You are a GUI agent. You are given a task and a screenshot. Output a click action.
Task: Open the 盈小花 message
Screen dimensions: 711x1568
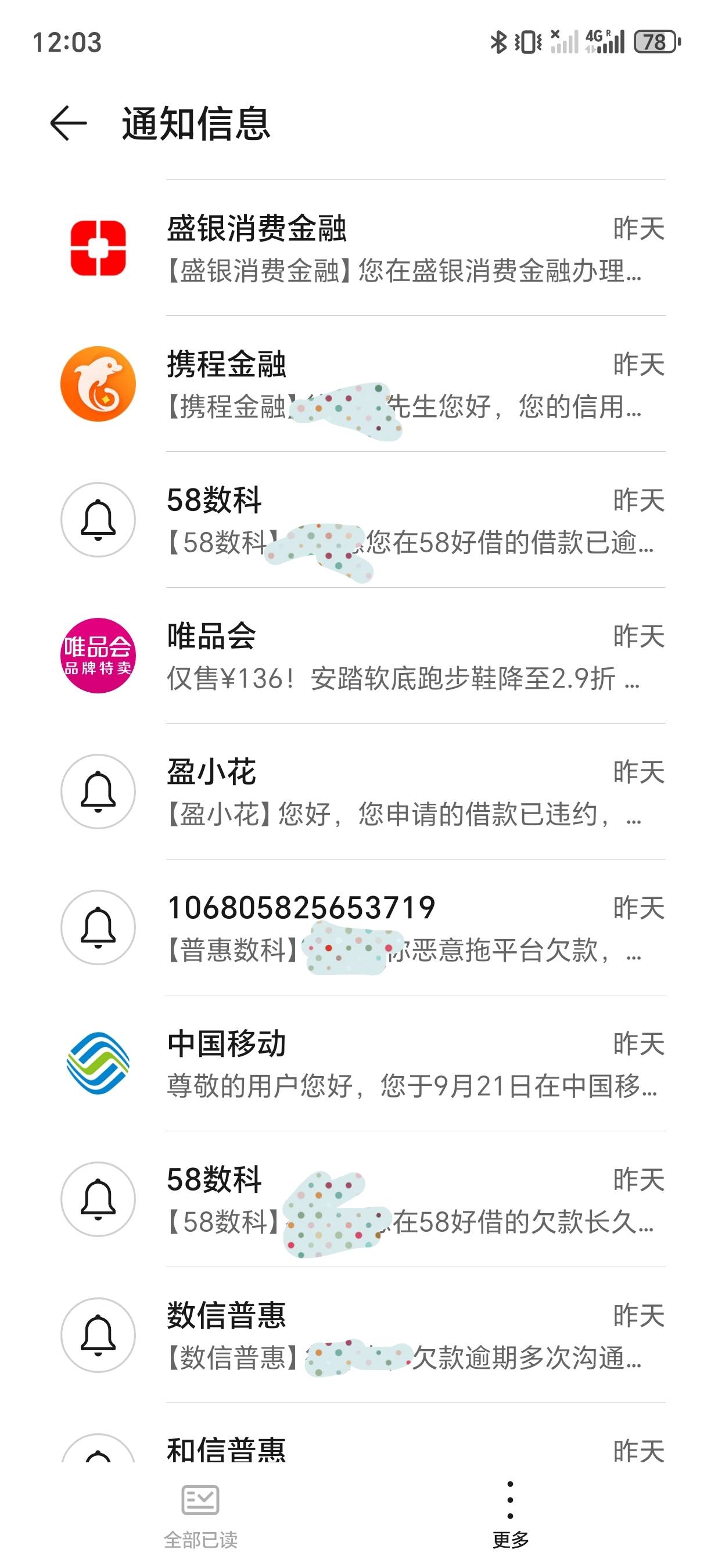[x=355, y=792]
